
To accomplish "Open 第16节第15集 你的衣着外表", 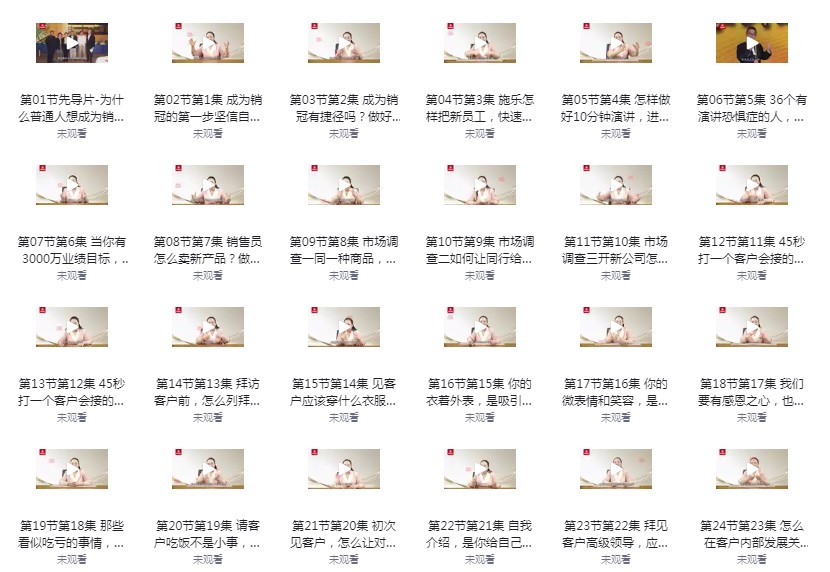I will pos(480,327).
